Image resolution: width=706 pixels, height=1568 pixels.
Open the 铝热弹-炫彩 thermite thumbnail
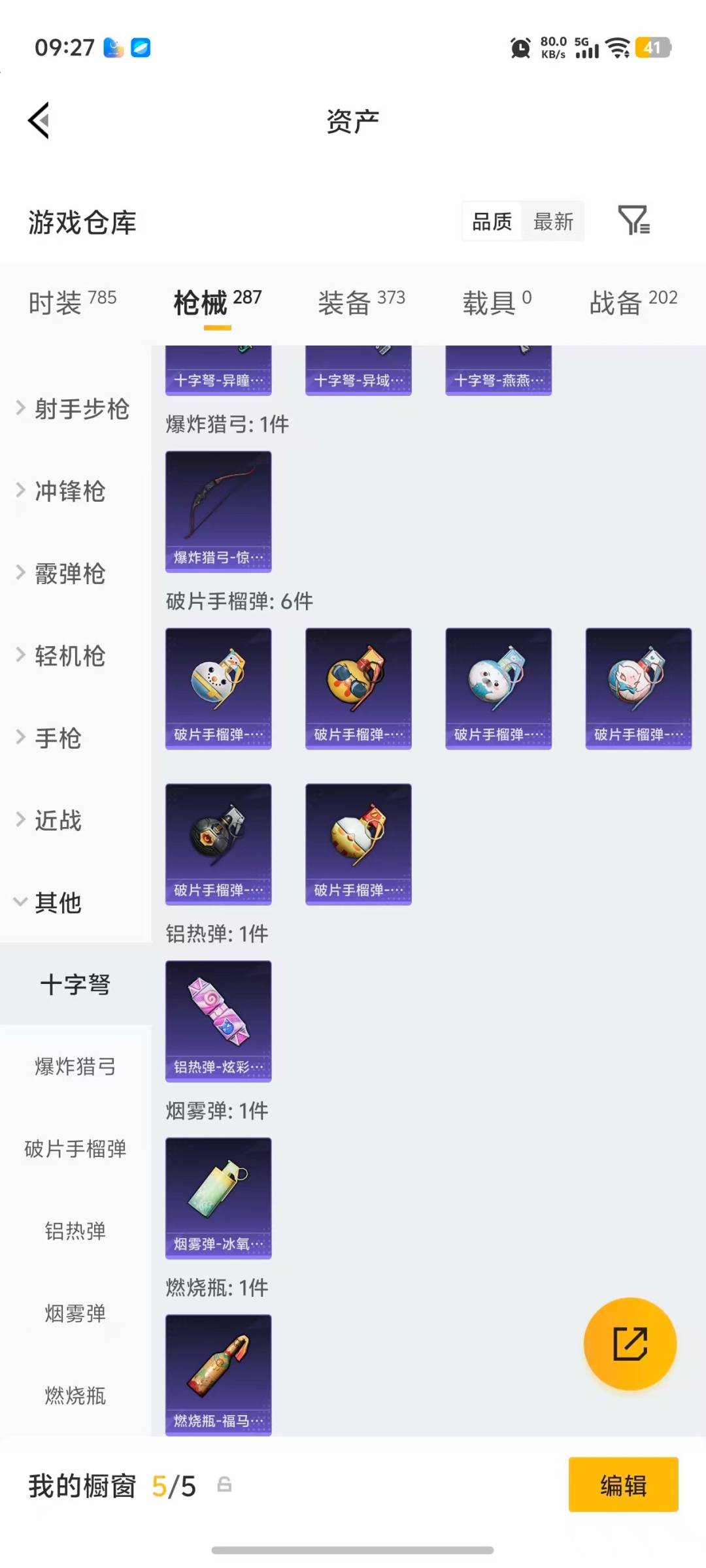[218, 1021]
